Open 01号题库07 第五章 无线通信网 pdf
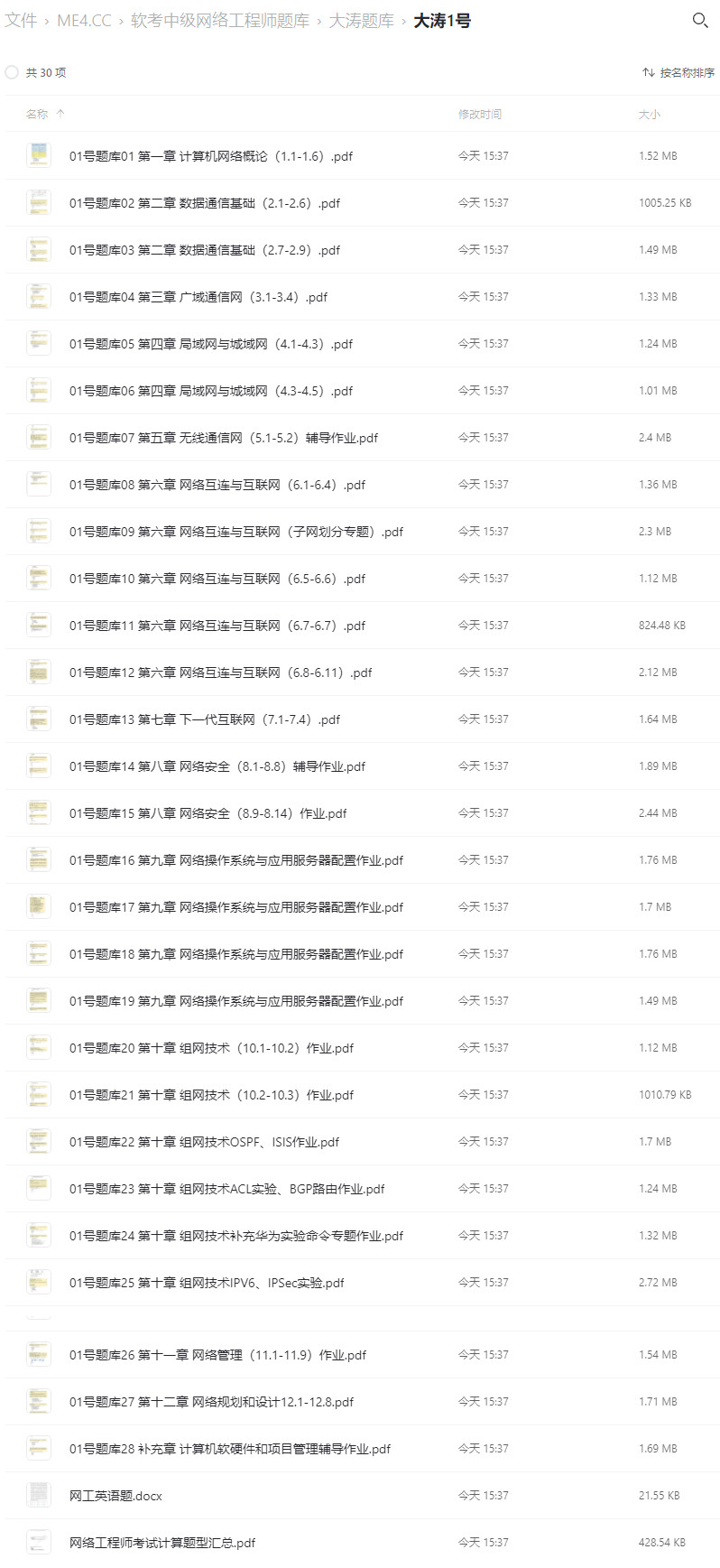720x1568 pixels. [x=223, y=438]
